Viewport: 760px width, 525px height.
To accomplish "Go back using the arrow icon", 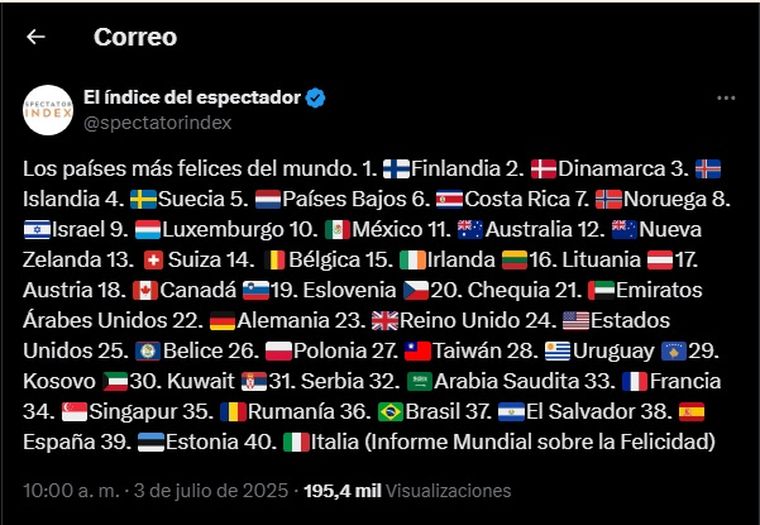I will pos(36,37).
